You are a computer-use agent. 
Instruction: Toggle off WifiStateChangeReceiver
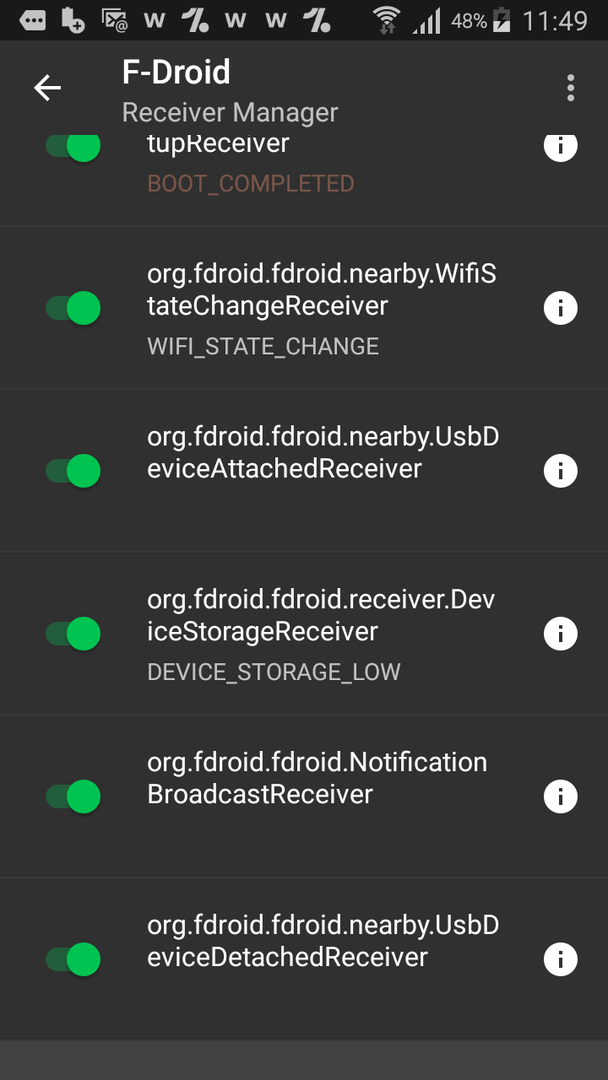tap(73, 308)
